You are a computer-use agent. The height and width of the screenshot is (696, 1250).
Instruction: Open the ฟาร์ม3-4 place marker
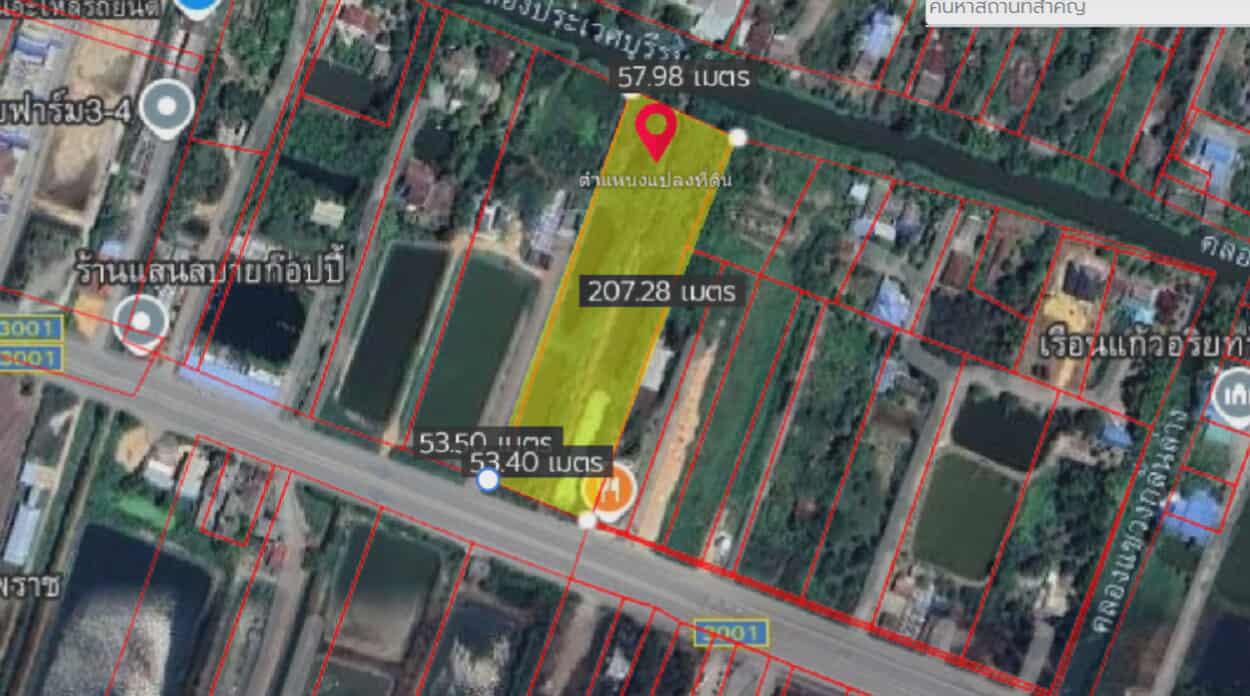167,107
